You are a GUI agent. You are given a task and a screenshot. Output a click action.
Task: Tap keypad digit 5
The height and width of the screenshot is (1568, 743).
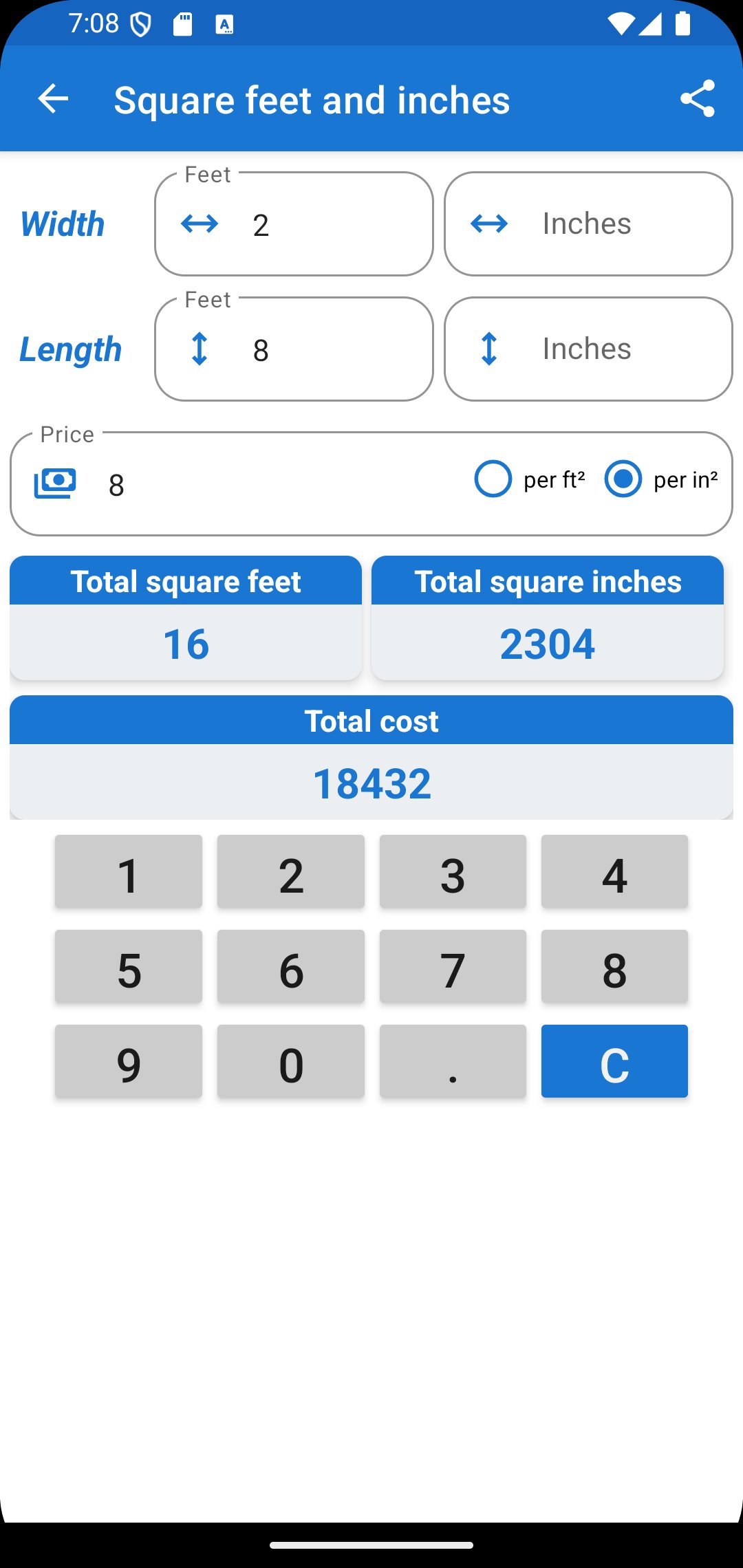coord(129,966)
